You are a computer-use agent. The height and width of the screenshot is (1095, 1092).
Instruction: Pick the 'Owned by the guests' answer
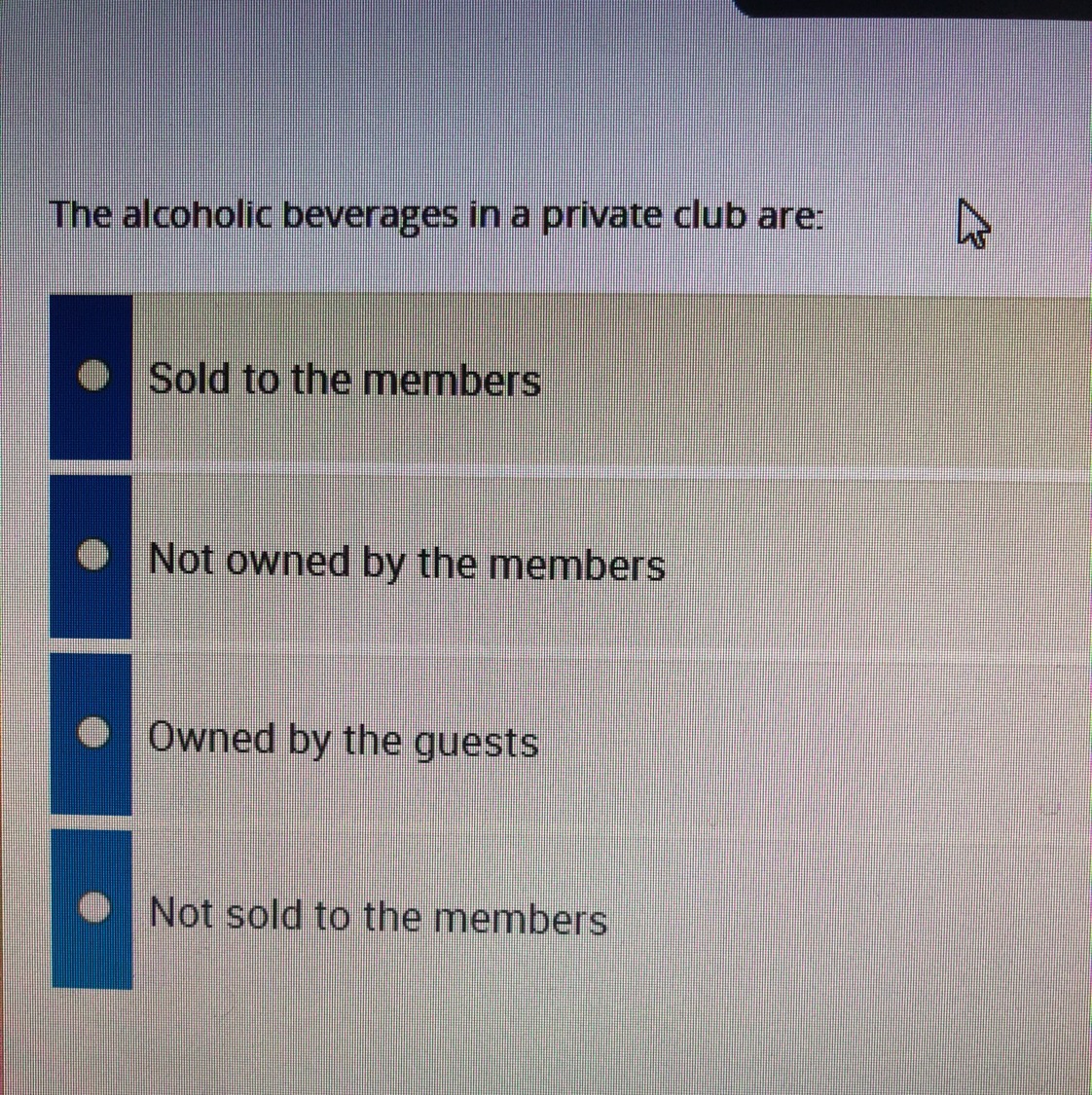click(93, 734)
